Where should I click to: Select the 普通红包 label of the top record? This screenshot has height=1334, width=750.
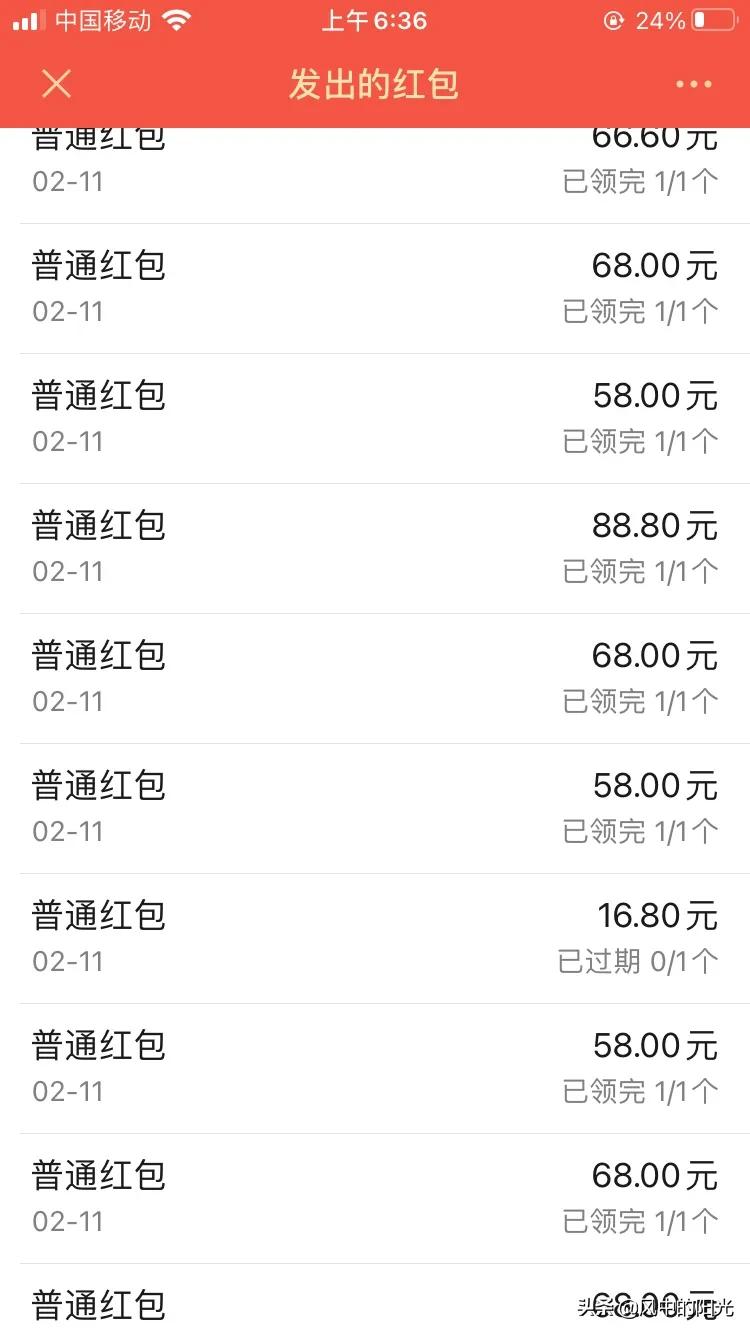pos(96,137)
